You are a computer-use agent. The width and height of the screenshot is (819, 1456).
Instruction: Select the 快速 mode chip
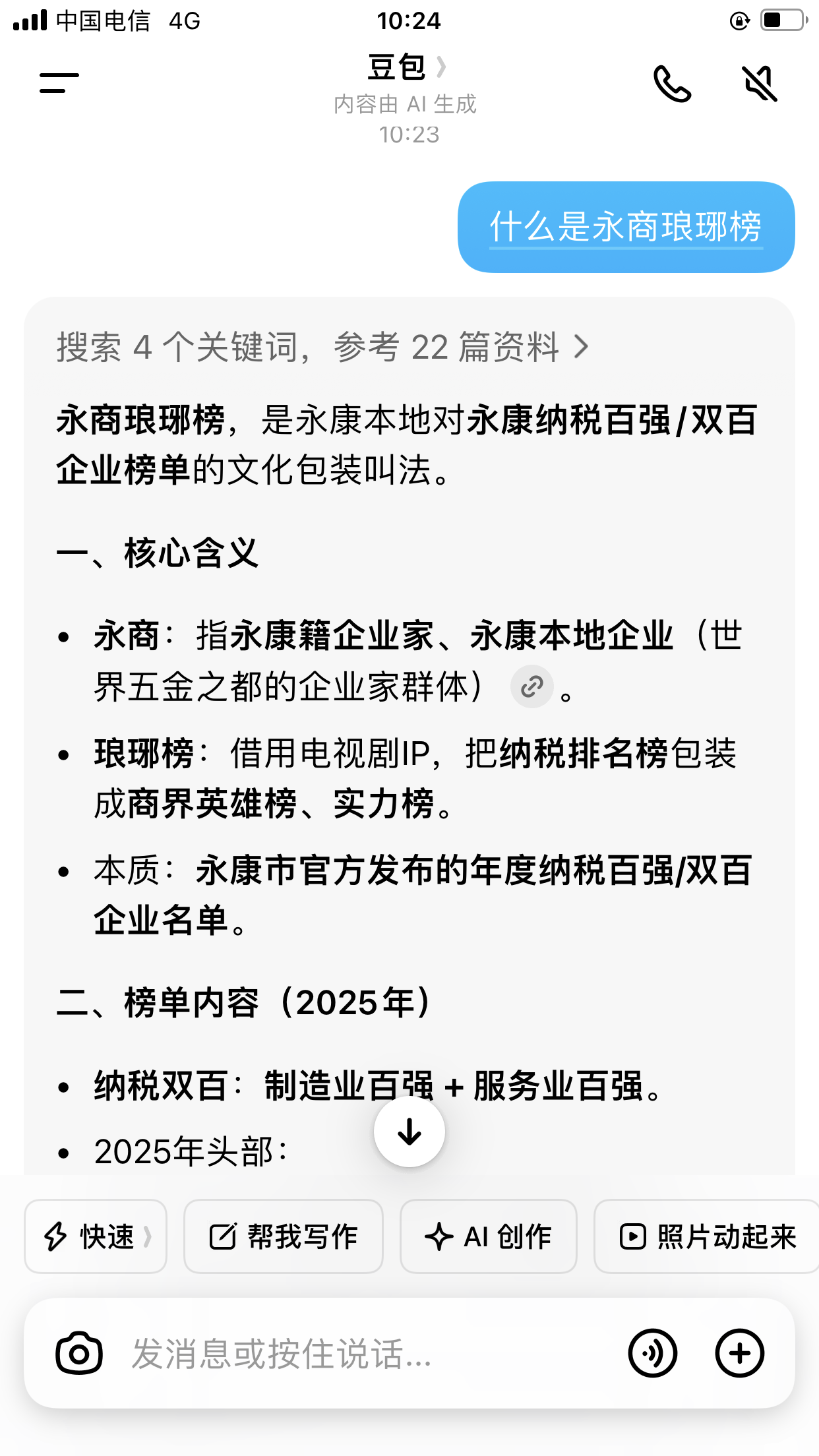[x=96, y=1236]
